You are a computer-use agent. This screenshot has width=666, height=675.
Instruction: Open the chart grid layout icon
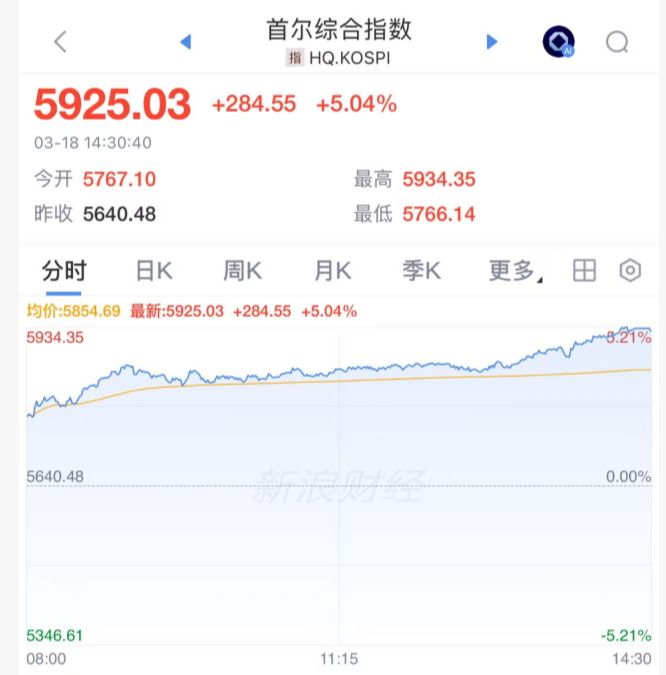(x=584, y=271)
